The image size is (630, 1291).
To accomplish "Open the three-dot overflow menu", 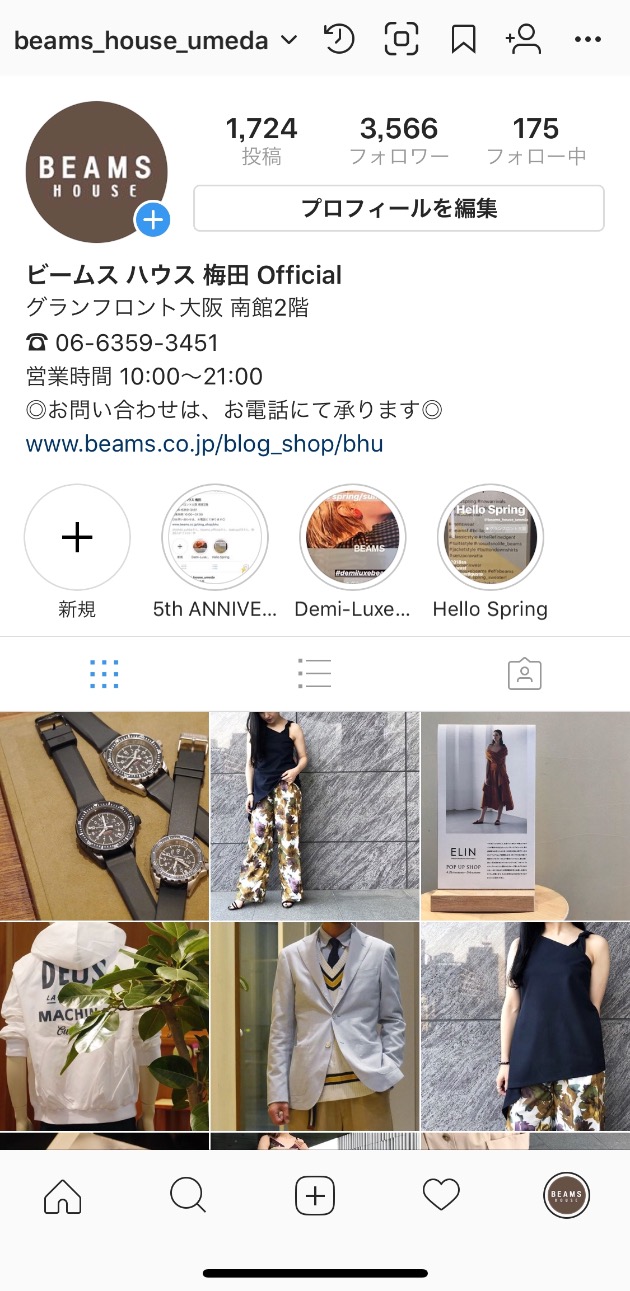I will tap(588, 40).
